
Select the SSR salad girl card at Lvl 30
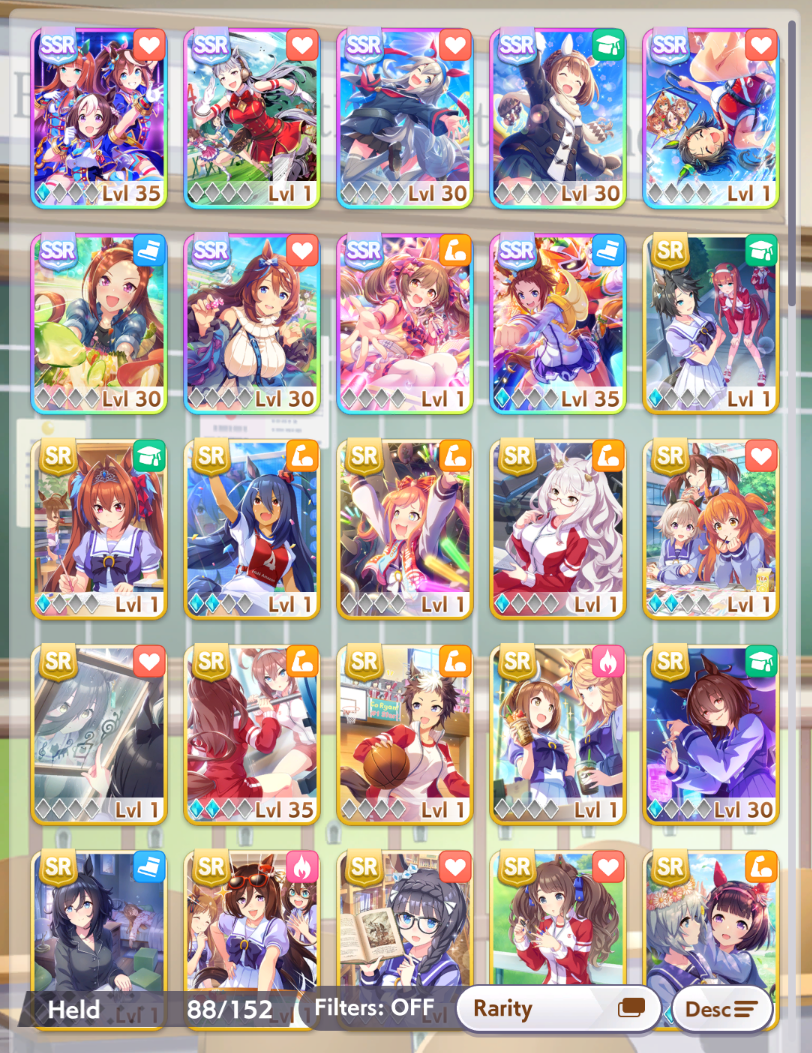pos(99,324)
